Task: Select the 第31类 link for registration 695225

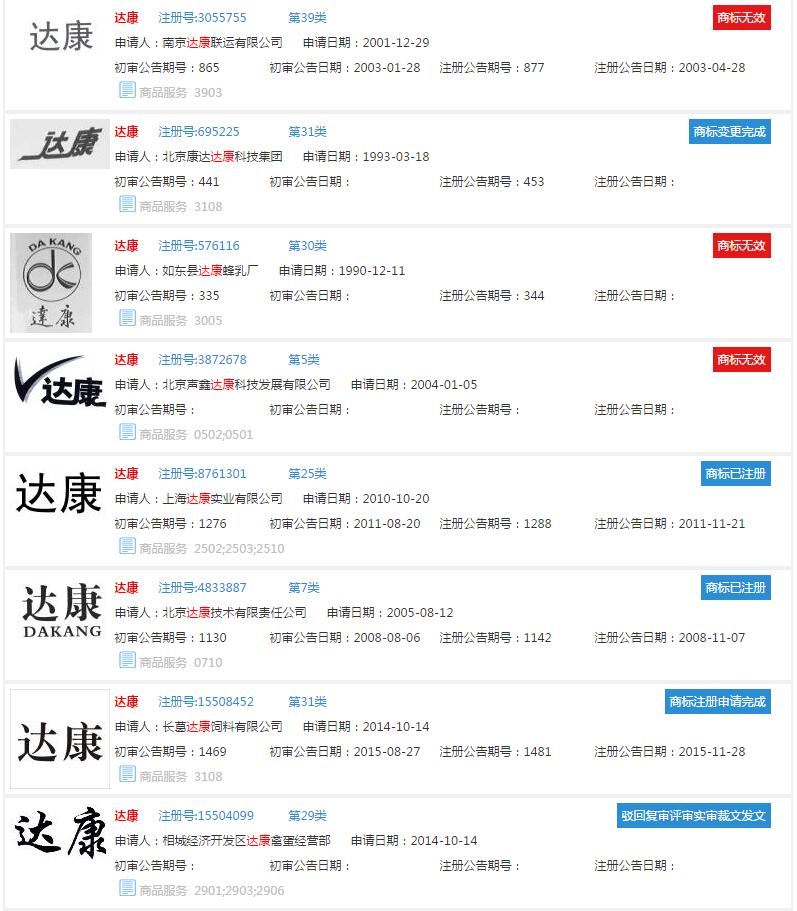Action: click(305, 131)
